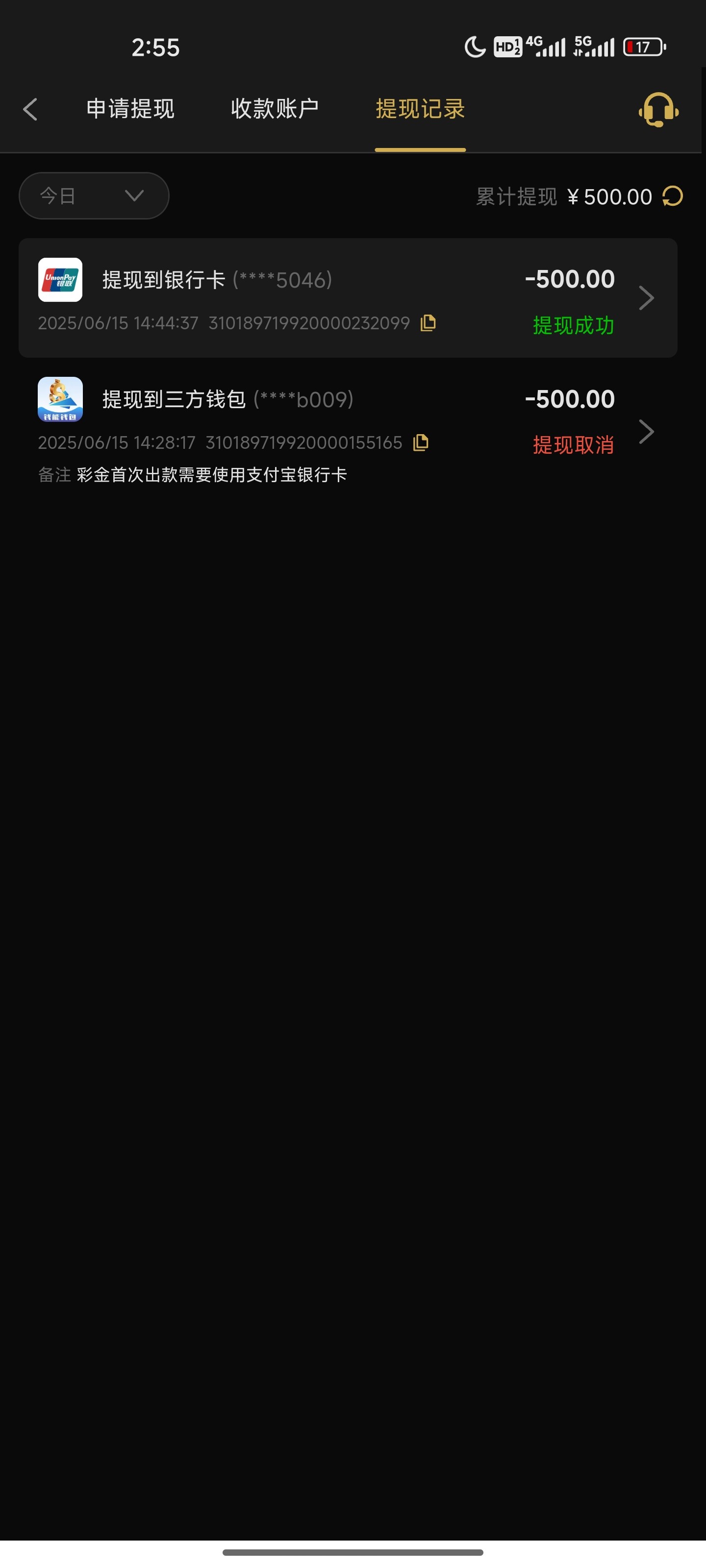Copy order number ending in 232099
706x1568 pixels.
pos(428,322)
